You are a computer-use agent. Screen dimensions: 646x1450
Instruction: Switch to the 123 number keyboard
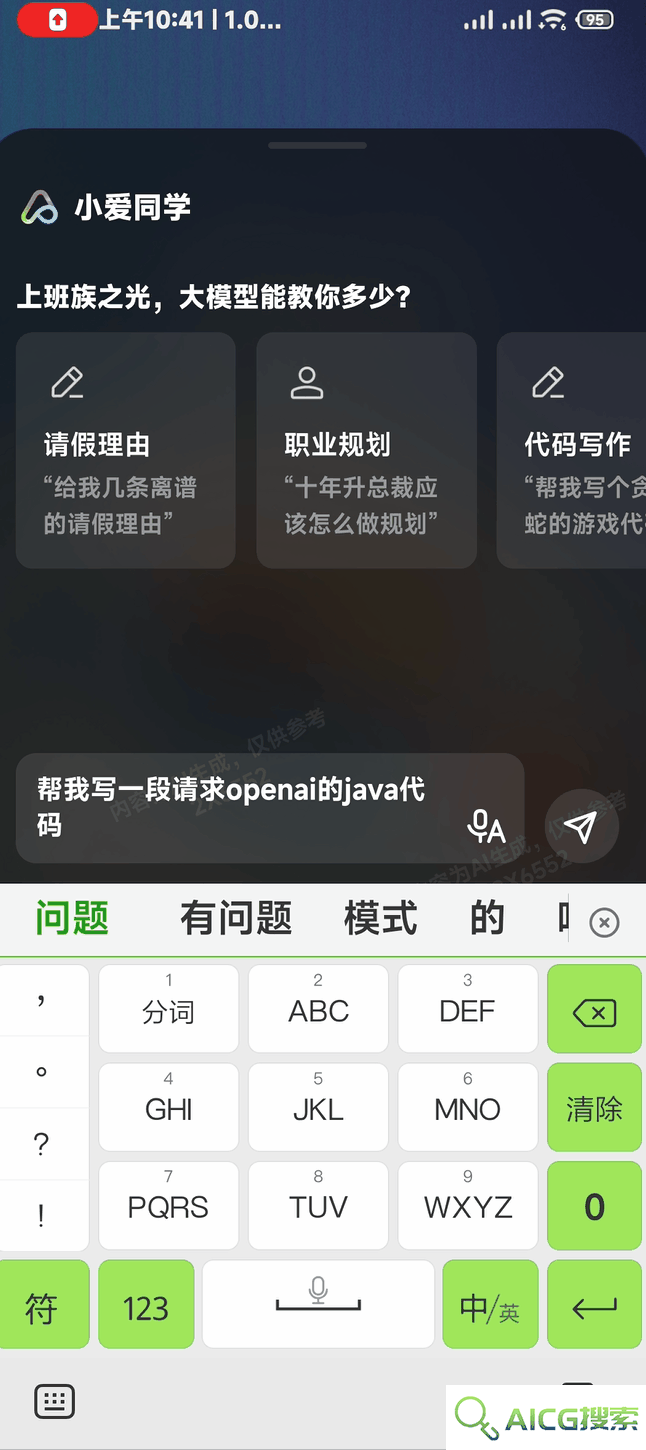(x=146, y=1305)
